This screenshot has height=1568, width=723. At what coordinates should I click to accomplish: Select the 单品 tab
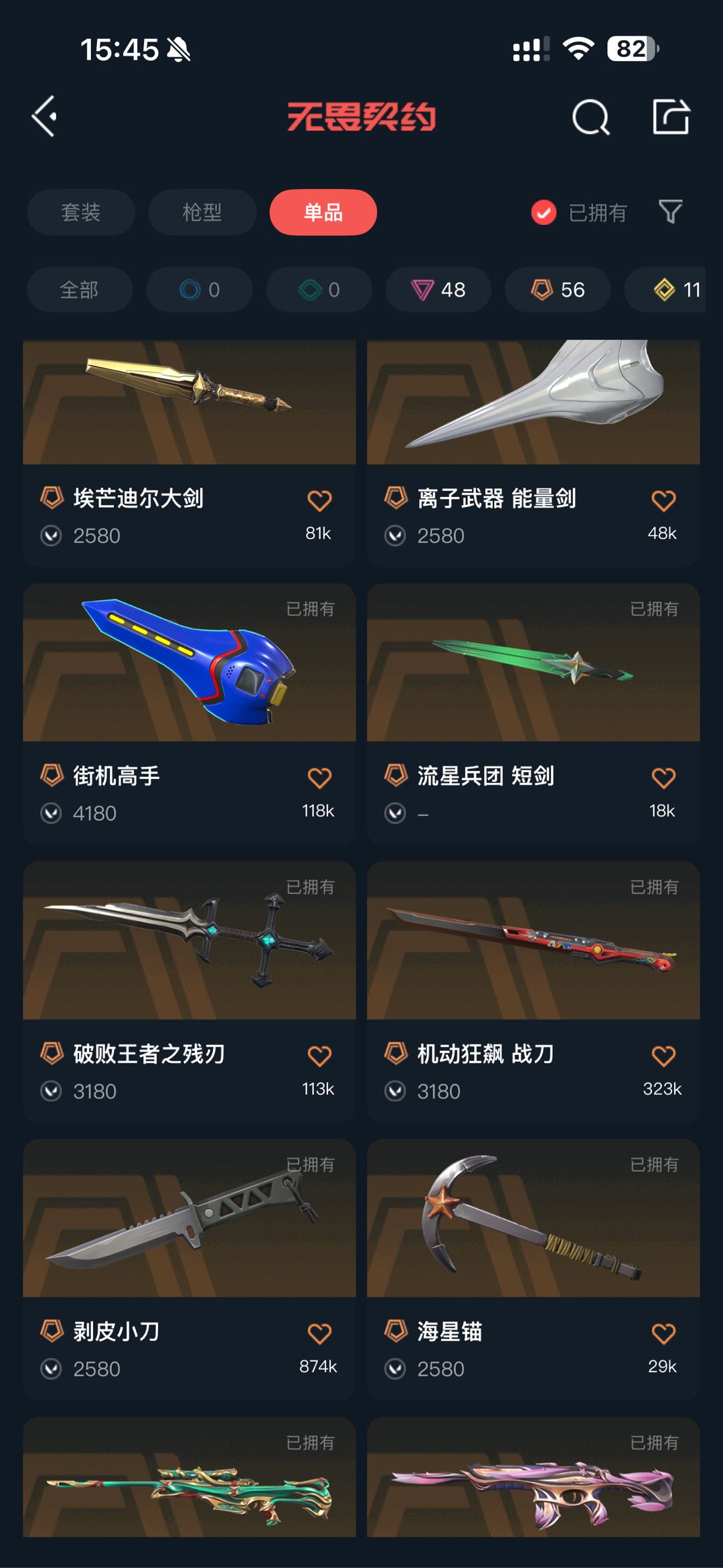323,212
